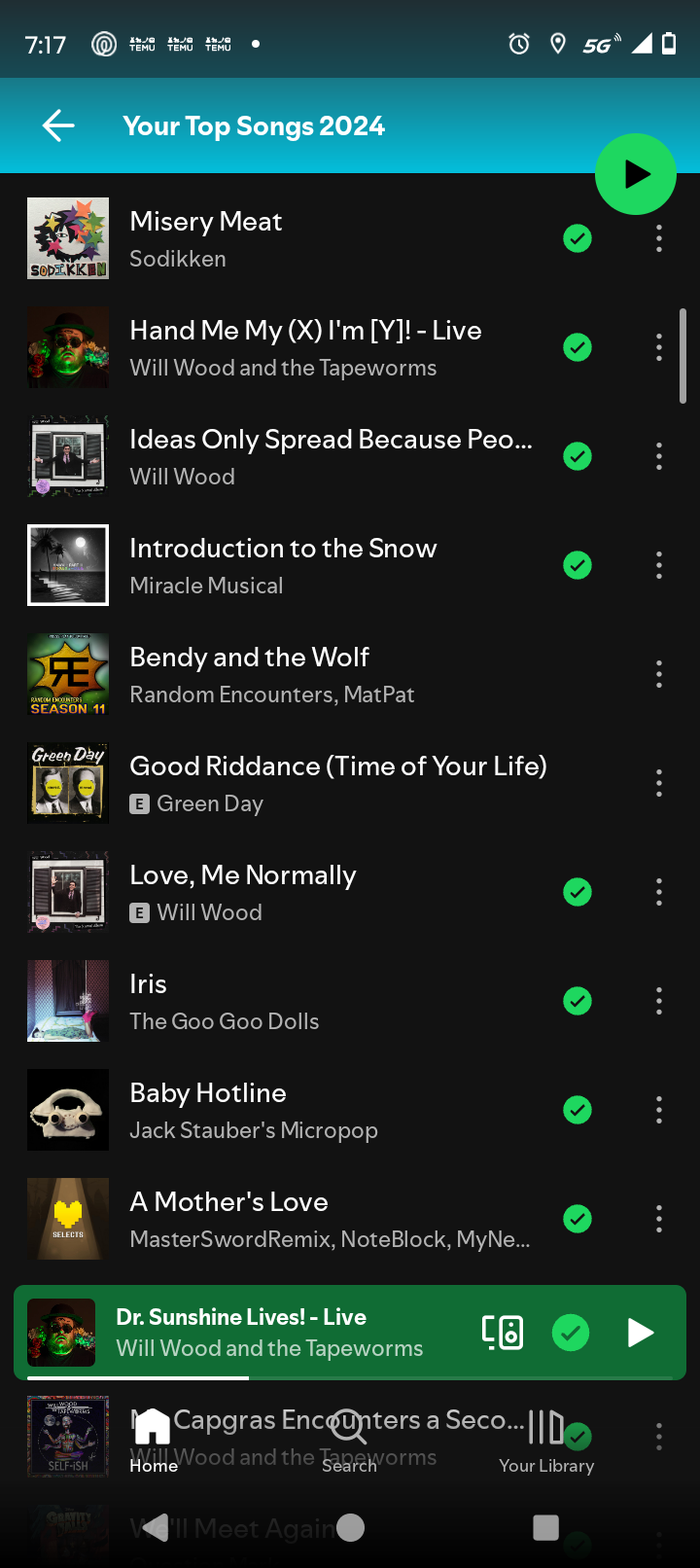Switch to the Your Library tab

pos(546,1440)
